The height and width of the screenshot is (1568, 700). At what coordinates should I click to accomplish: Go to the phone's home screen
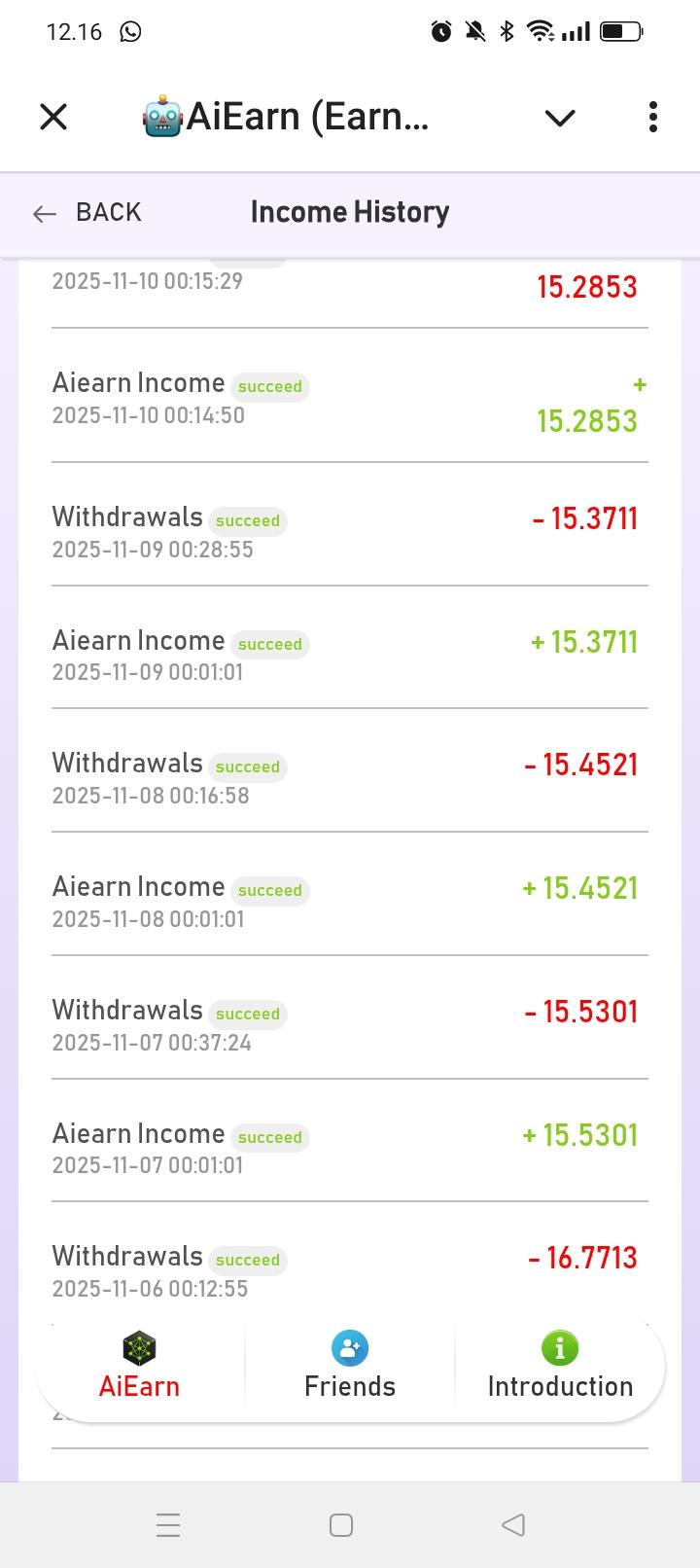pos(341,1524)
